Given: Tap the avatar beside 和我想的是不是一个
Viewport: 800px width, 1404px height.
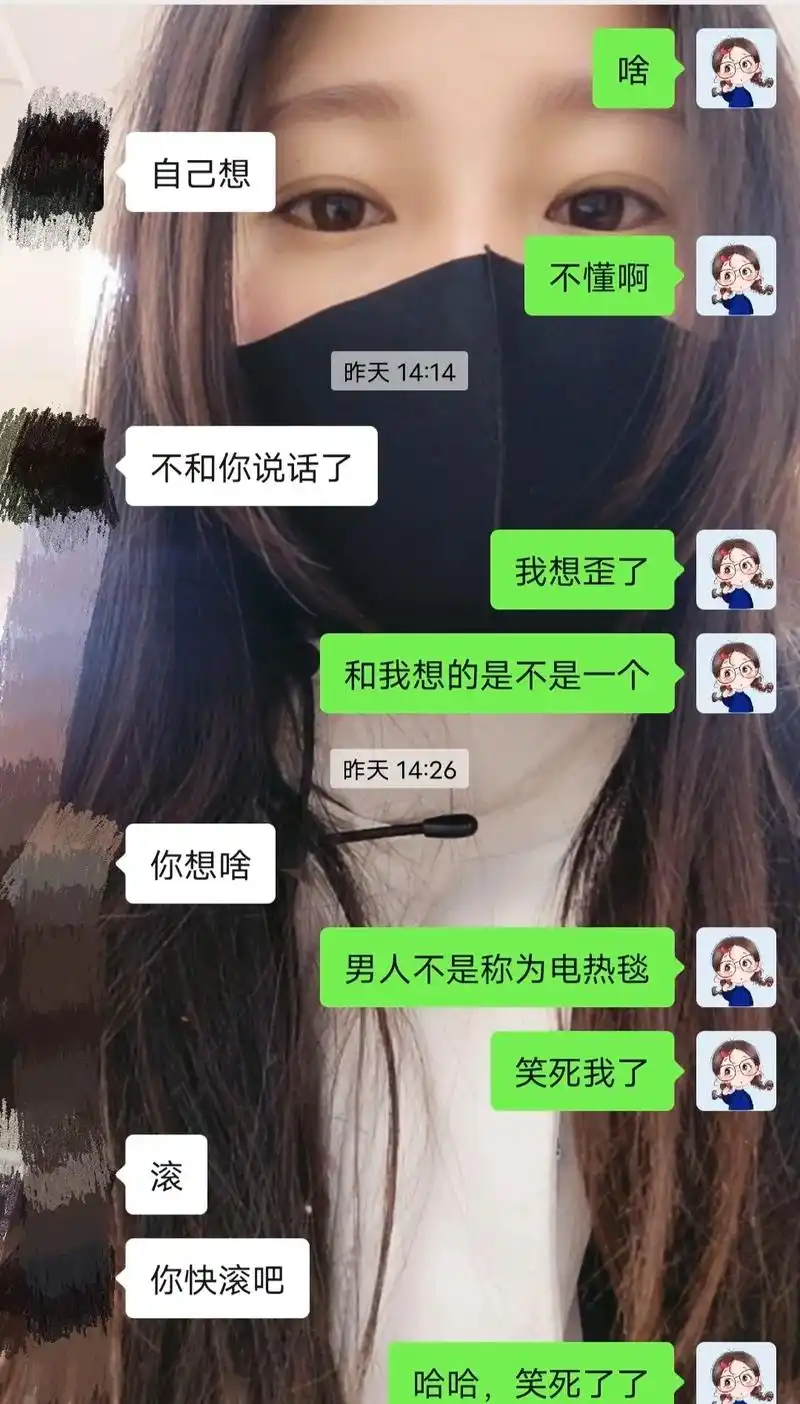Looking at the screenshot, I should click(x=737, y=672).
